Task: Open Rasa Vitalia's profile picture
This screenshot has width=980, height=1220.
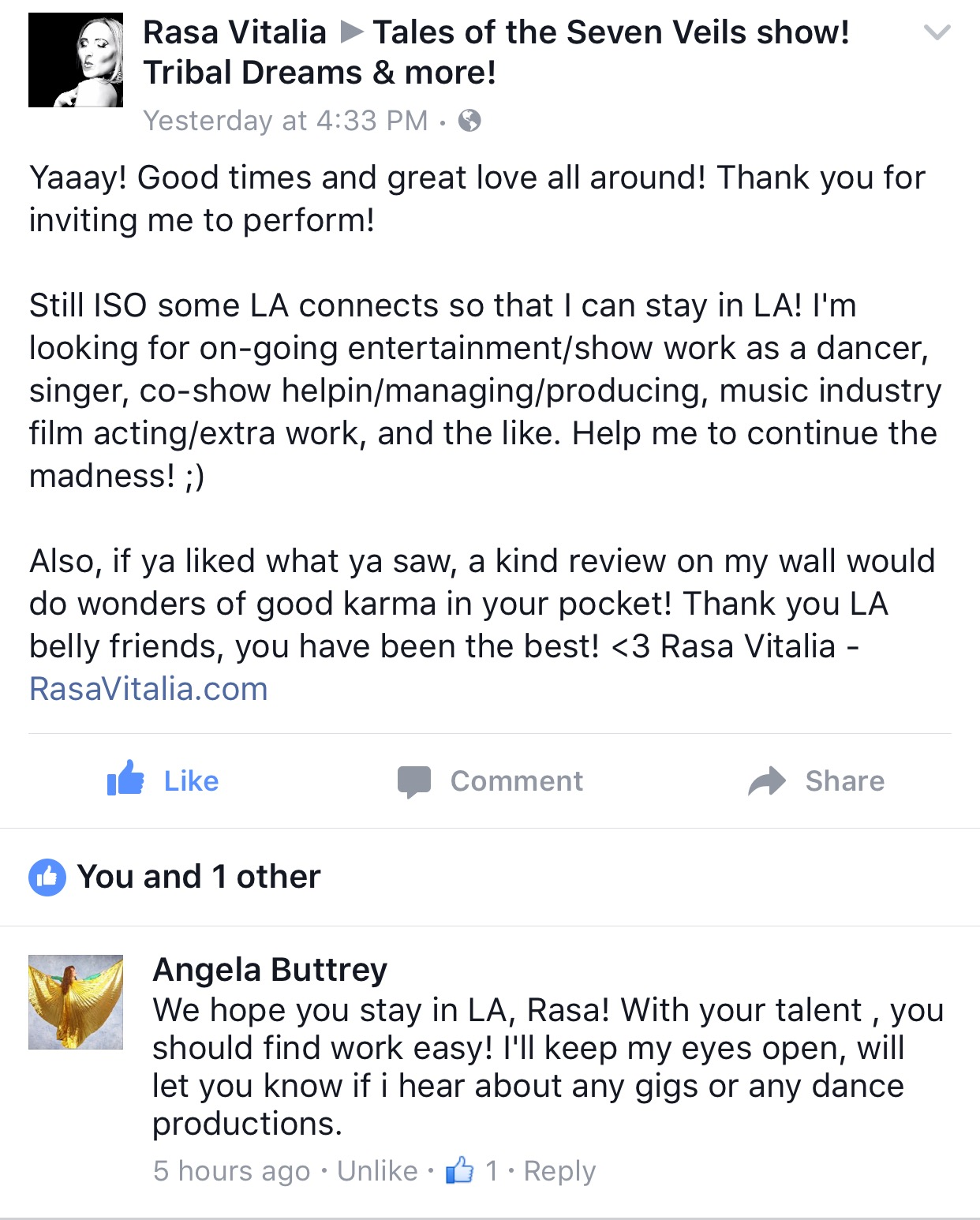Action: (x=76, y=60)
